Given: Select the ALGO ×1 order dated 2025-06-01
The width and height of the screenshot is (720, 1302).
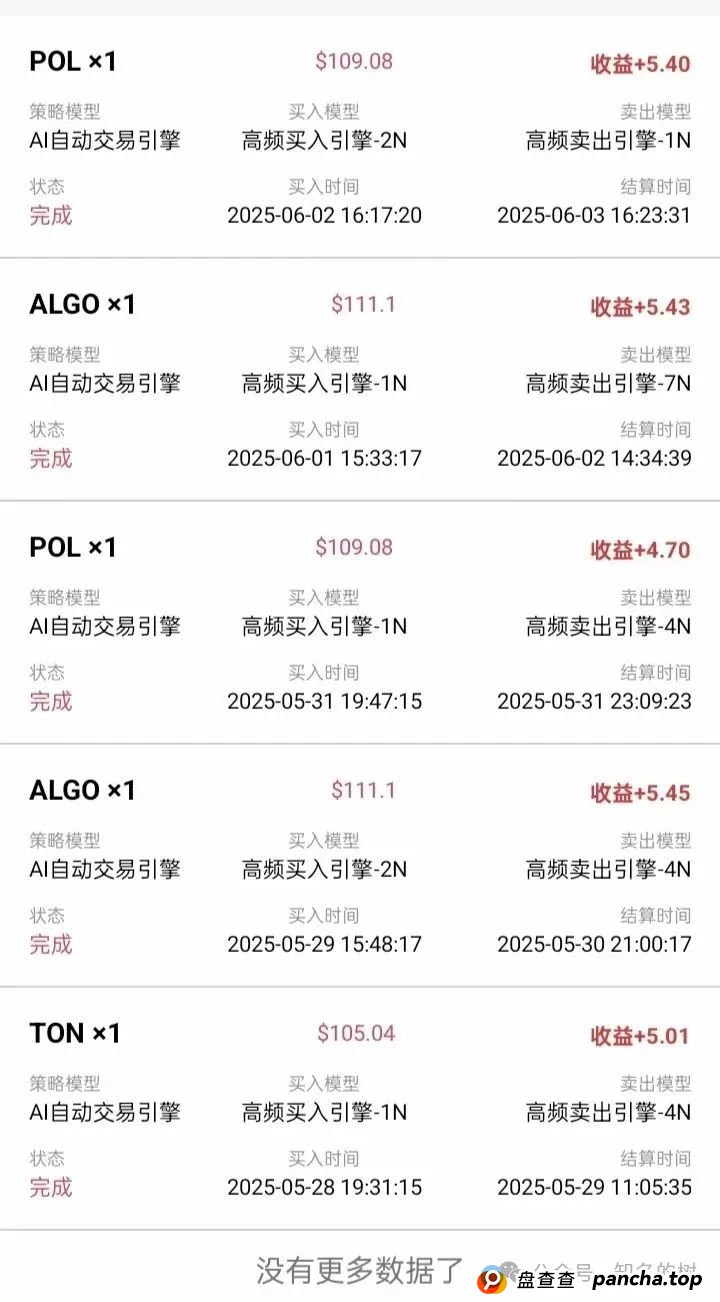Looking at the screenshot, I should (x=82, y=304).
